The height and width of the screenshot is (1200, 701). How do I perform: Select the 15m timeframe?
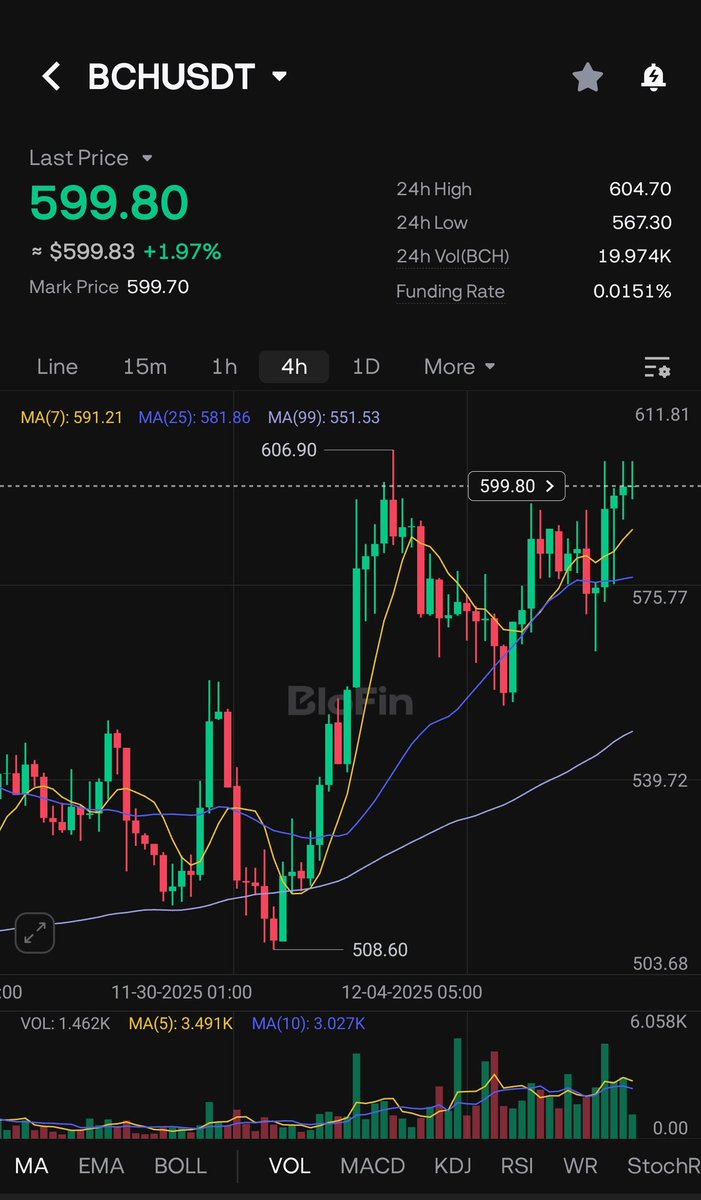pos(145,366)
